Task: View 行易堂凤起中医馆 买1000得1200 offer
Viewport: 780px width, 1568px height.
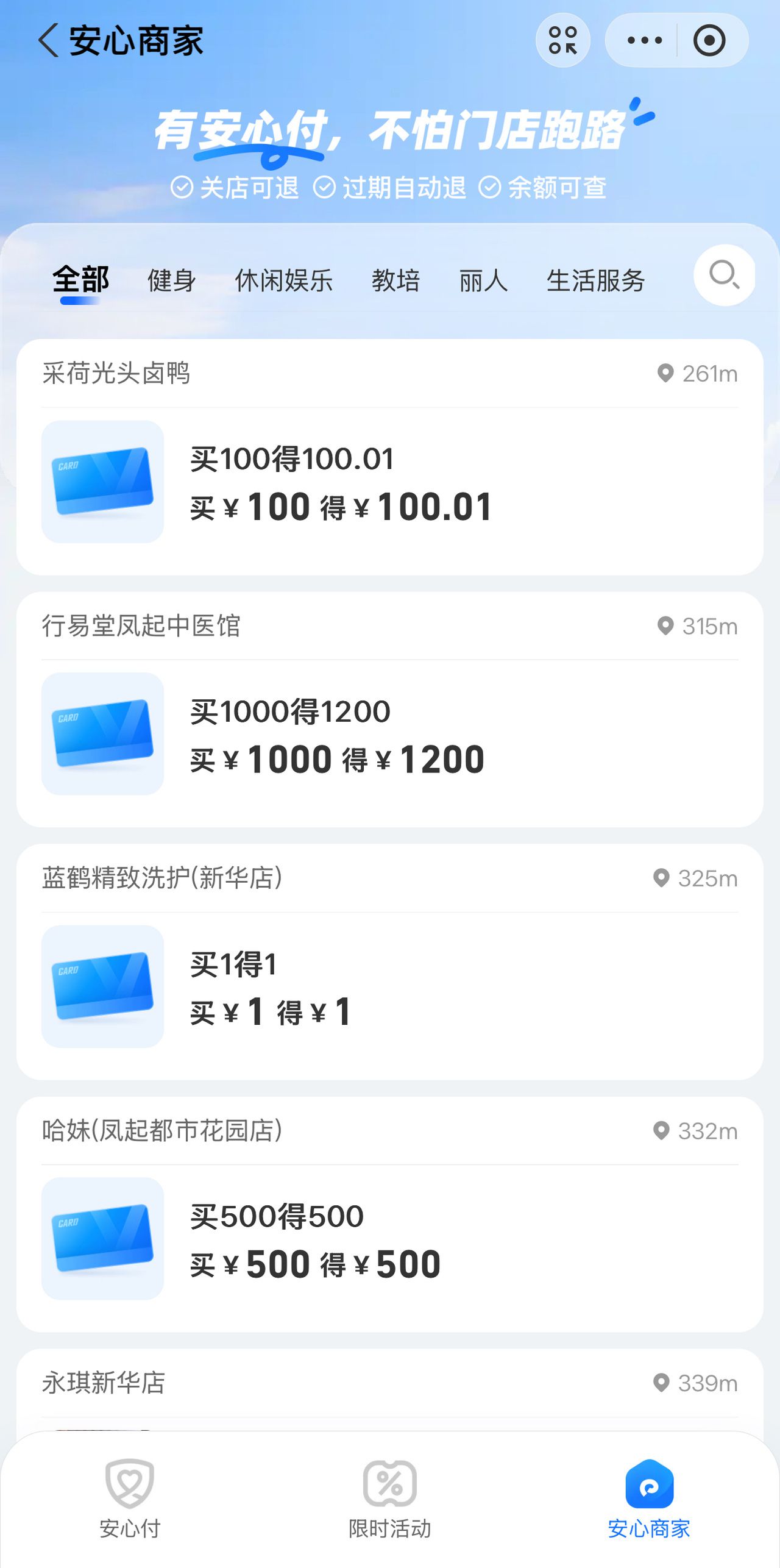Action: point(390,735)
